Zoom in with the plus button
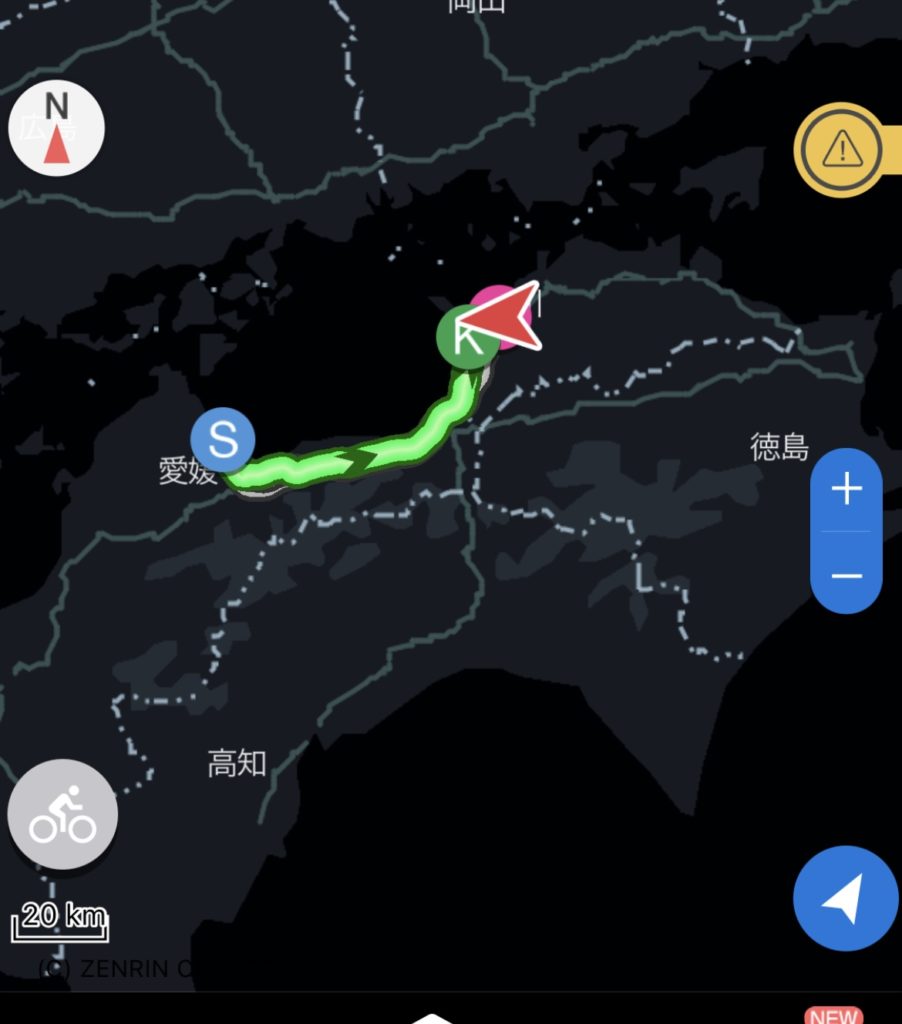The height and width of the screenshot is (1024, 902). 846,489
